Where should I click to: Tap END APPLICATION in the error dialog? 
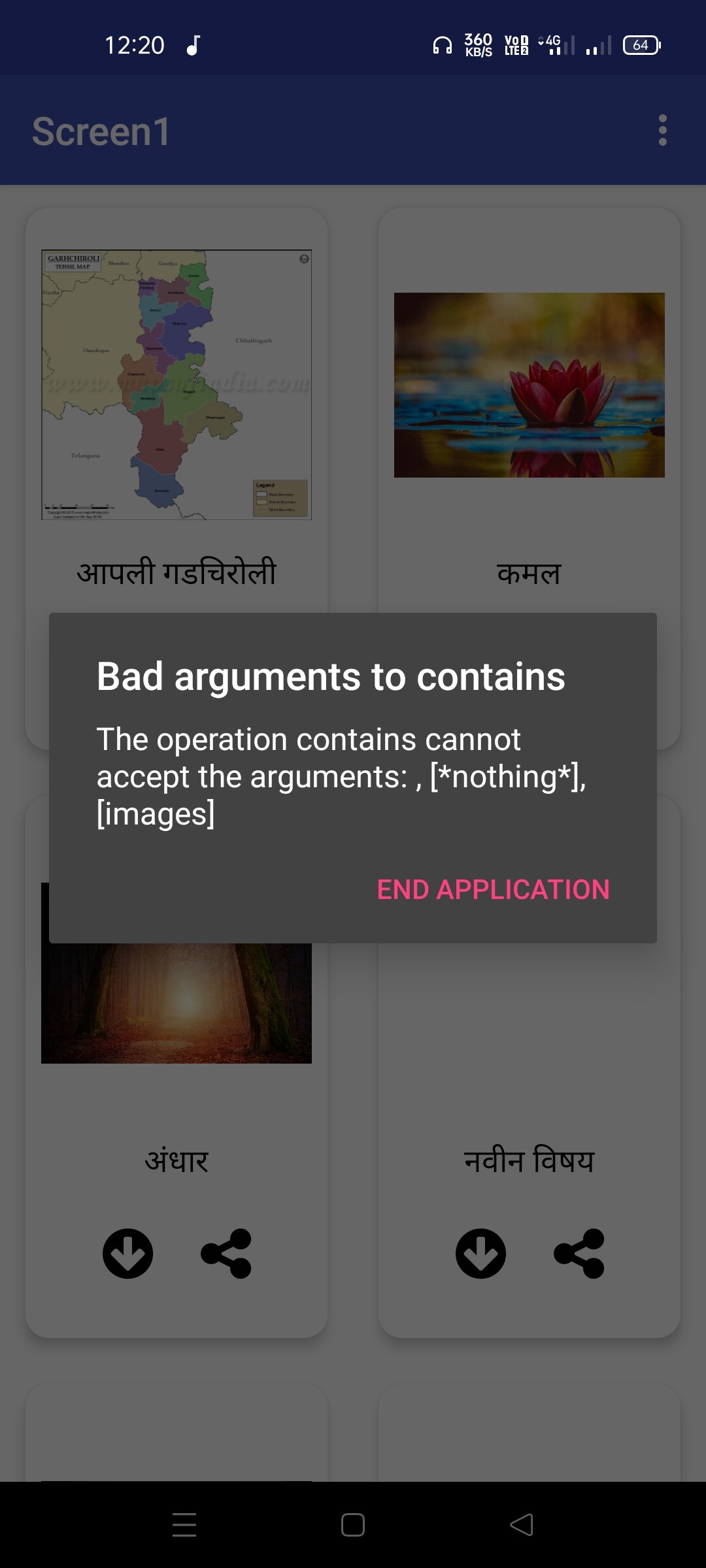pyautogui.click(x=493, y=889)
